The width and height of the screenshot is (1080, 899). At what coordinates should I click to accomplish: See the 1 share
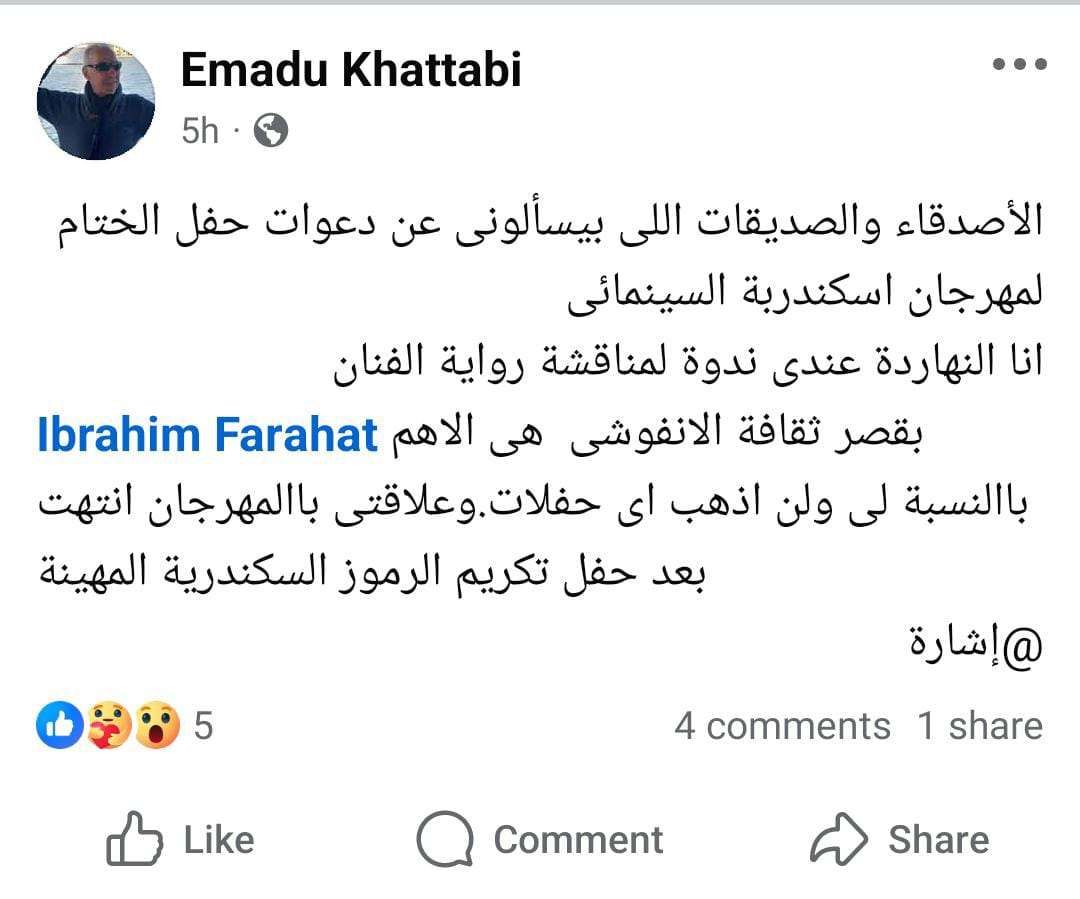980,725
